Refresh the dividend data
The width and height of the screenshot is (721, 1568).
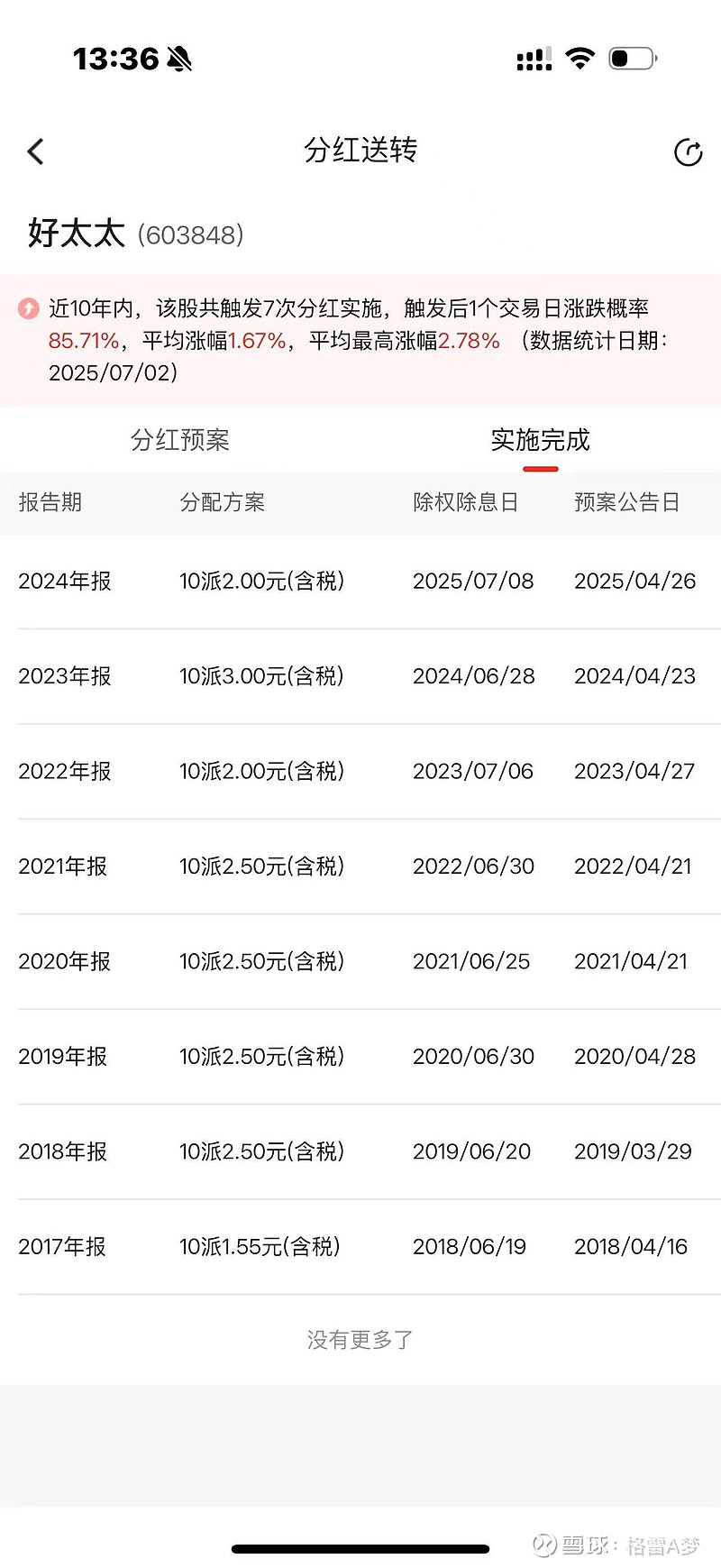688,152
